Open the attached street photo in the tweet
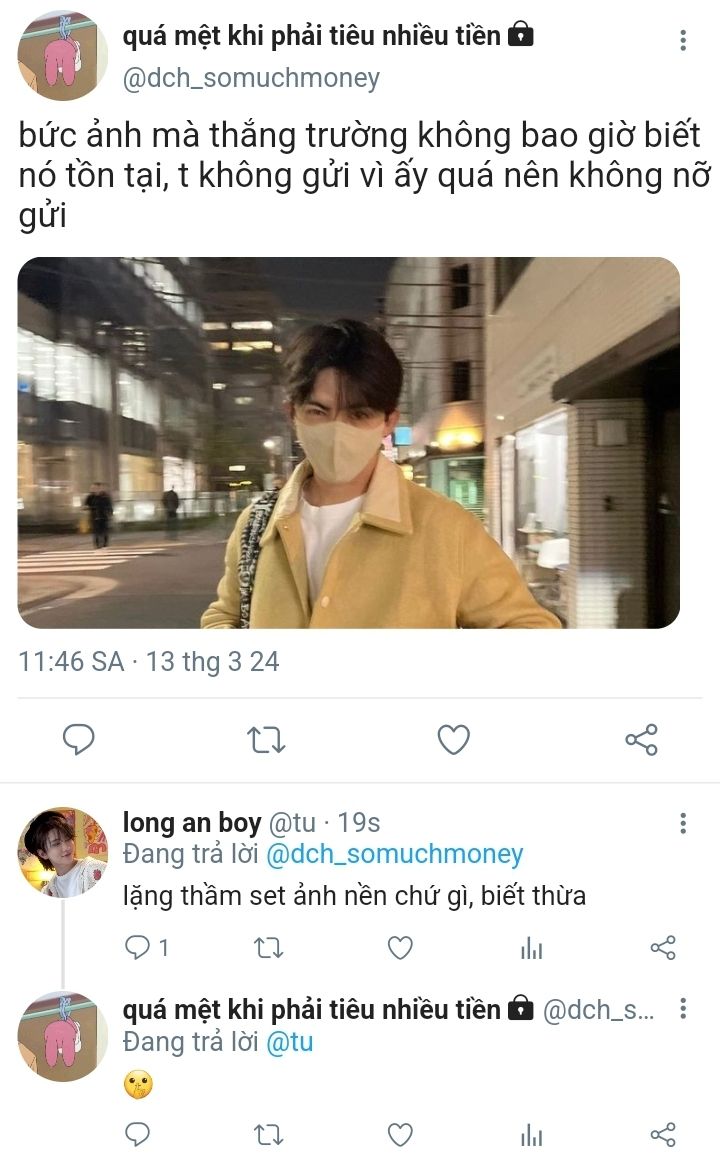 (x=348, y=442)
